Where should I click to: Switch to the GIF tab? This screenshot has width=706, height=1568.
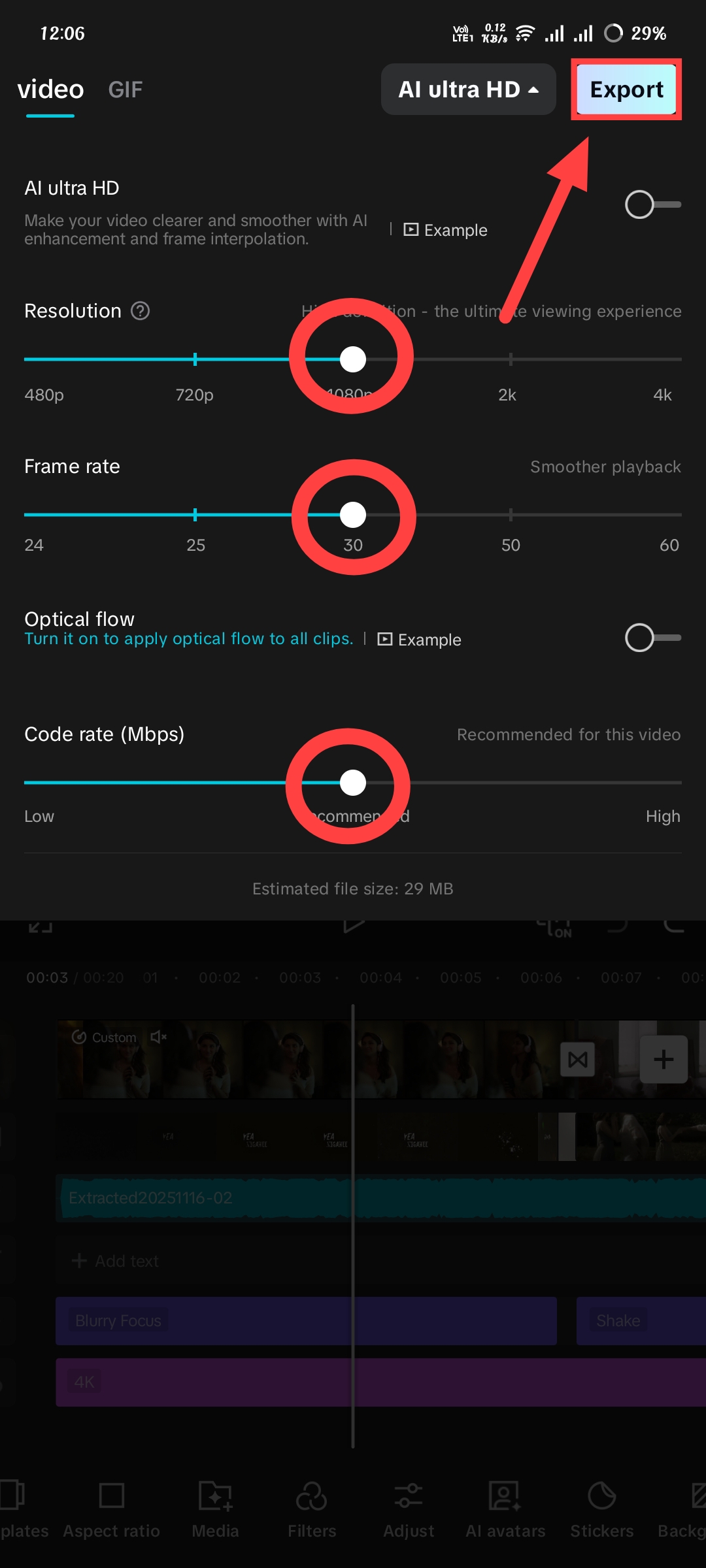[x=125, y=90]
